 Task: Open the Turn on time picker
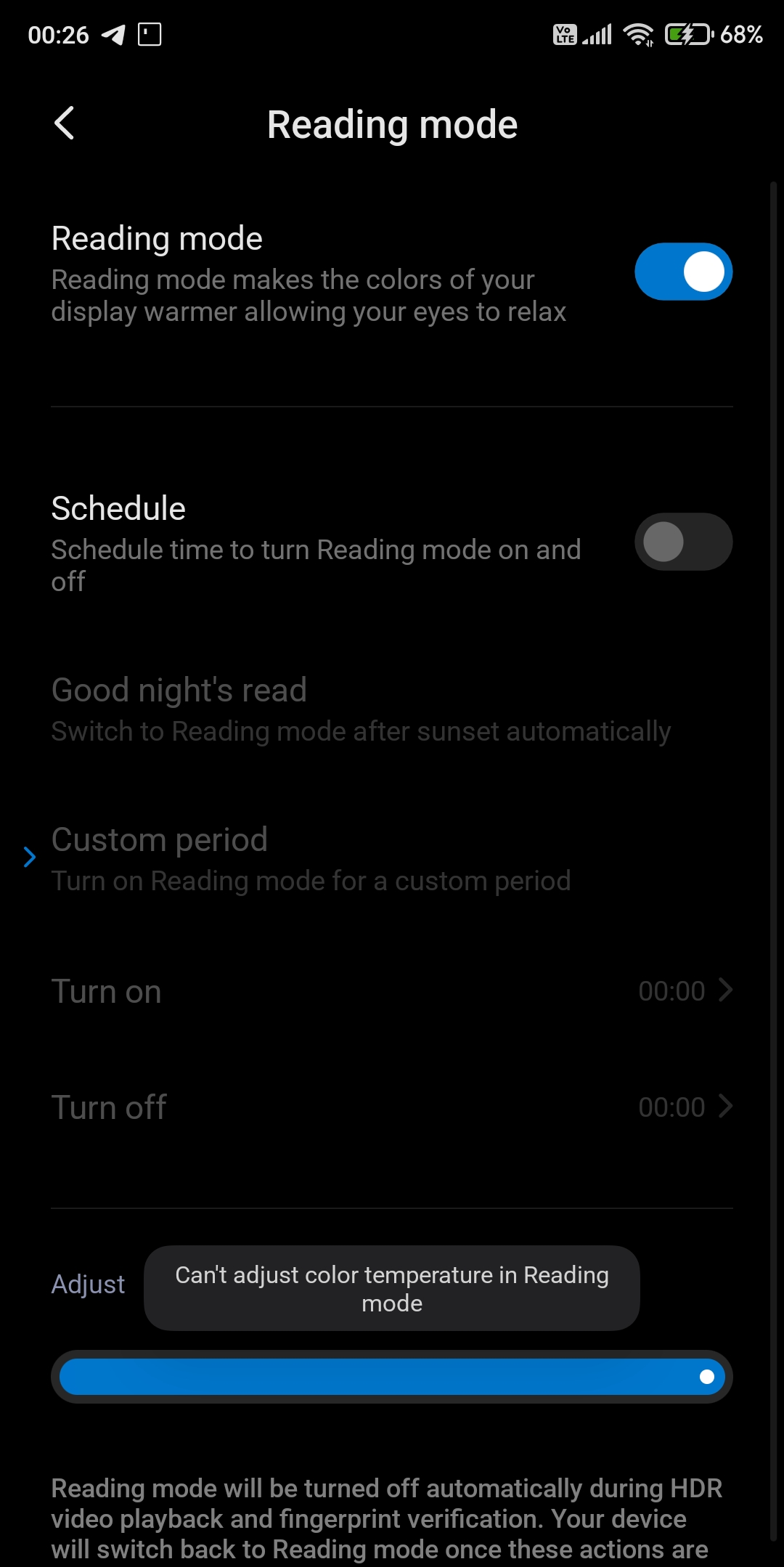pyautogui.click(x=392, y=991)
